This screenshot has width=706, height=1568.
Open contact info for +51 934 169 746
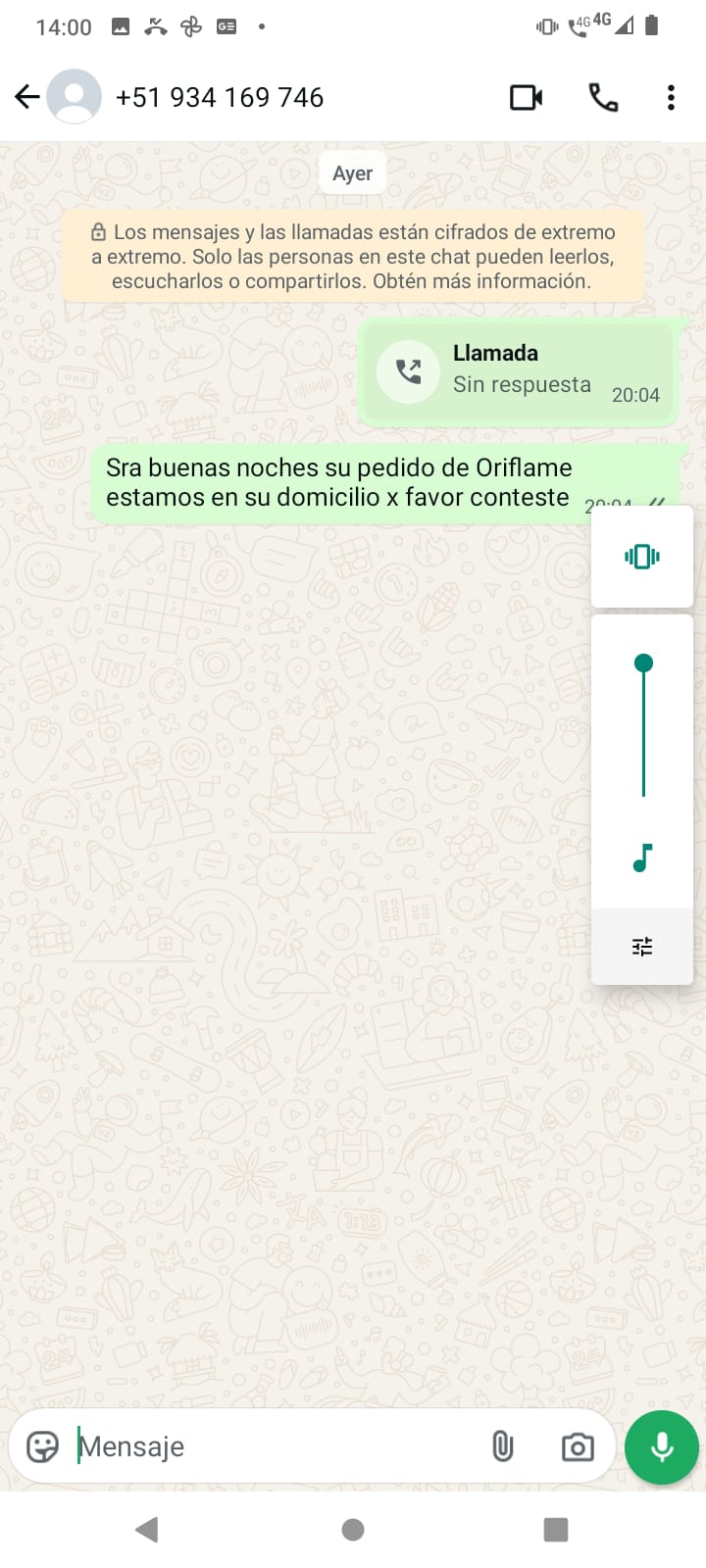tap(220, 97)
